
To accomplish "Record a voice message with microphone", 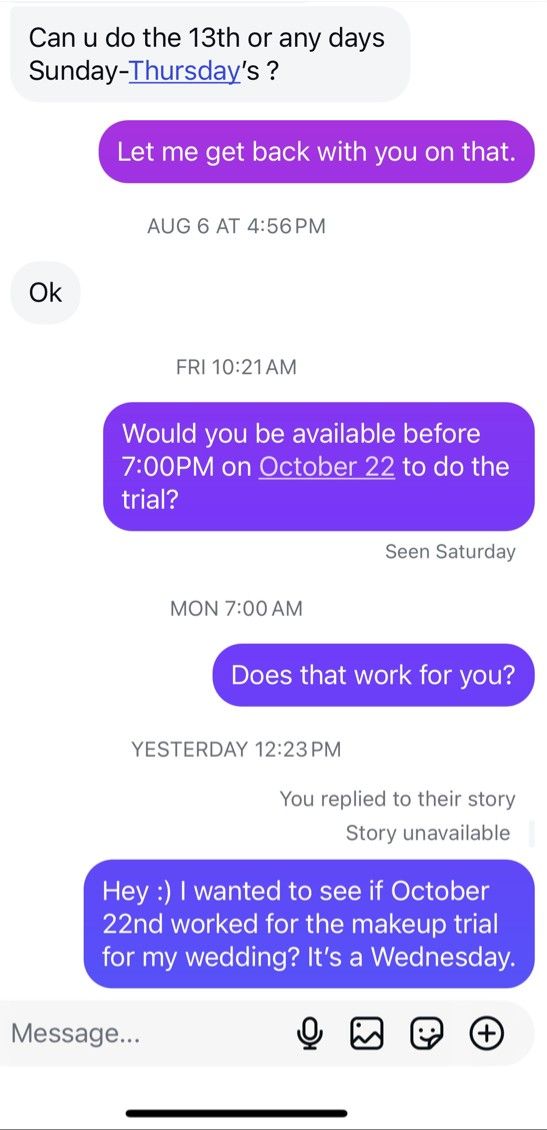I will click(x=310, y=1034).
